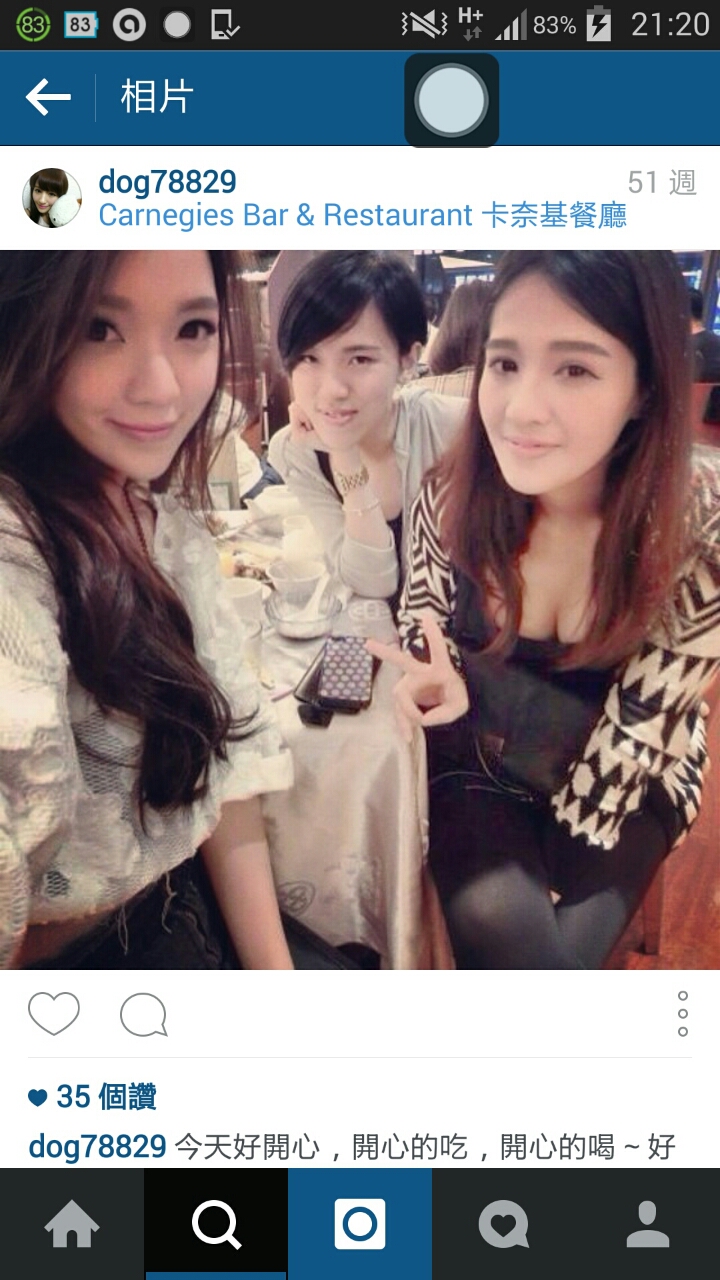Switch to the profile tab
This screenshot has height=1280, width=720.
(647, 1224)
